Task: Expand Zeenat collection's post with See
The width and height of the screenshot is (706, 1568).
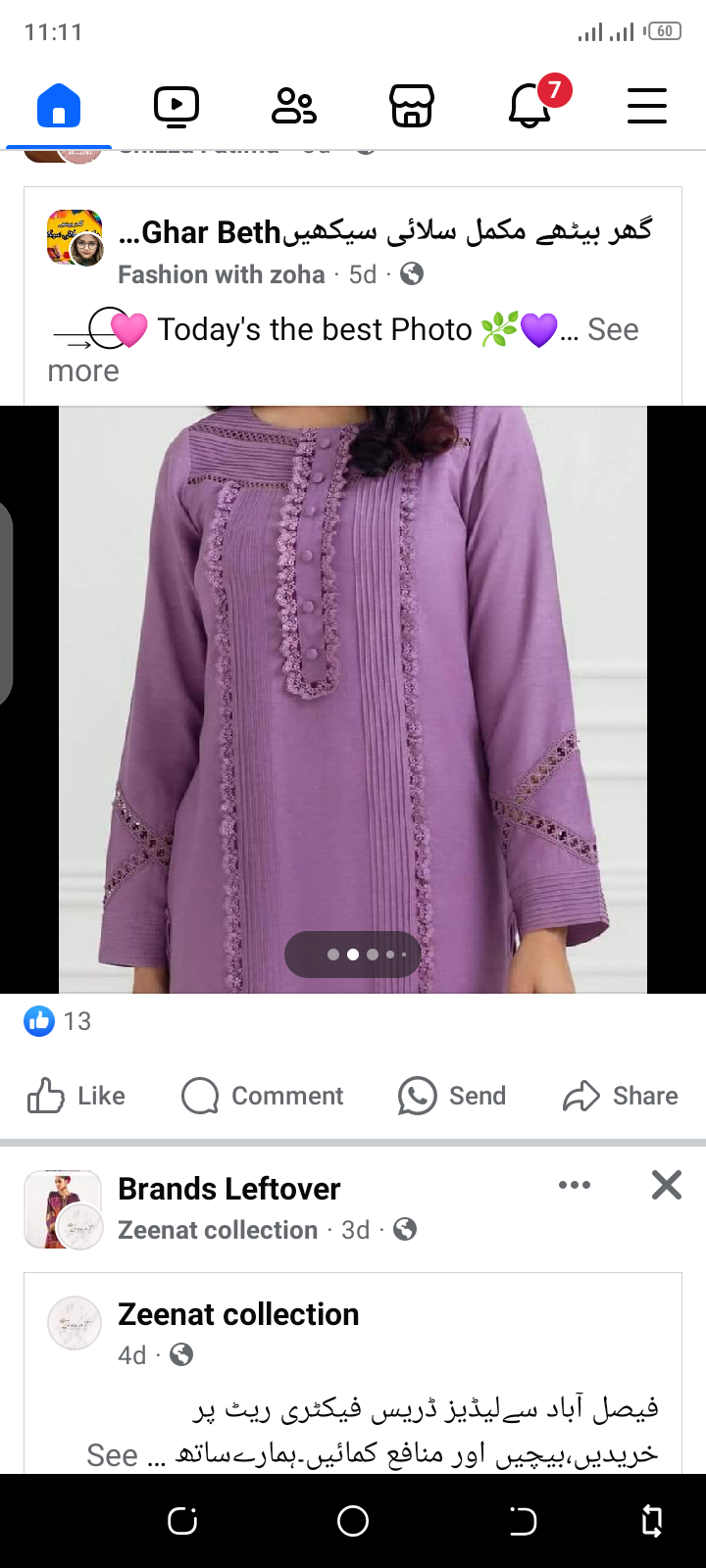Action: (113, 1455)
